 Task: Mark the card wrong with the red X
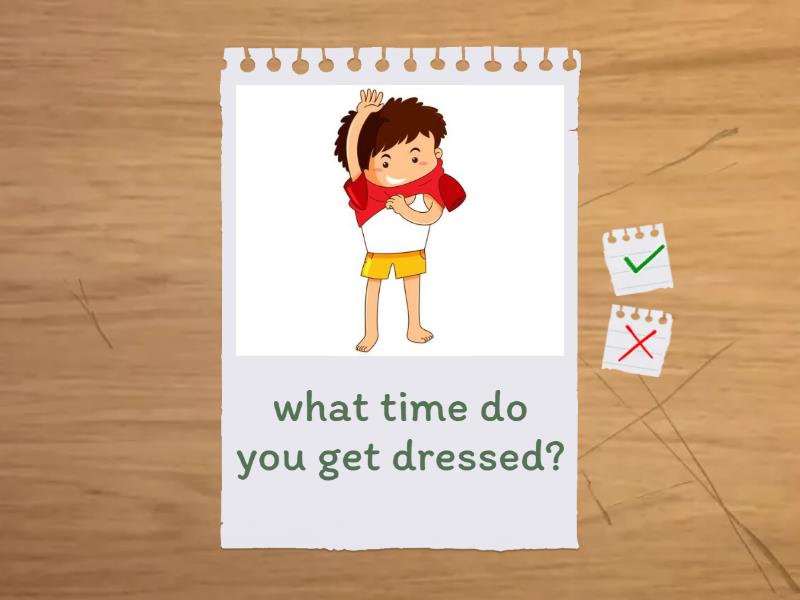coord(637,342)
